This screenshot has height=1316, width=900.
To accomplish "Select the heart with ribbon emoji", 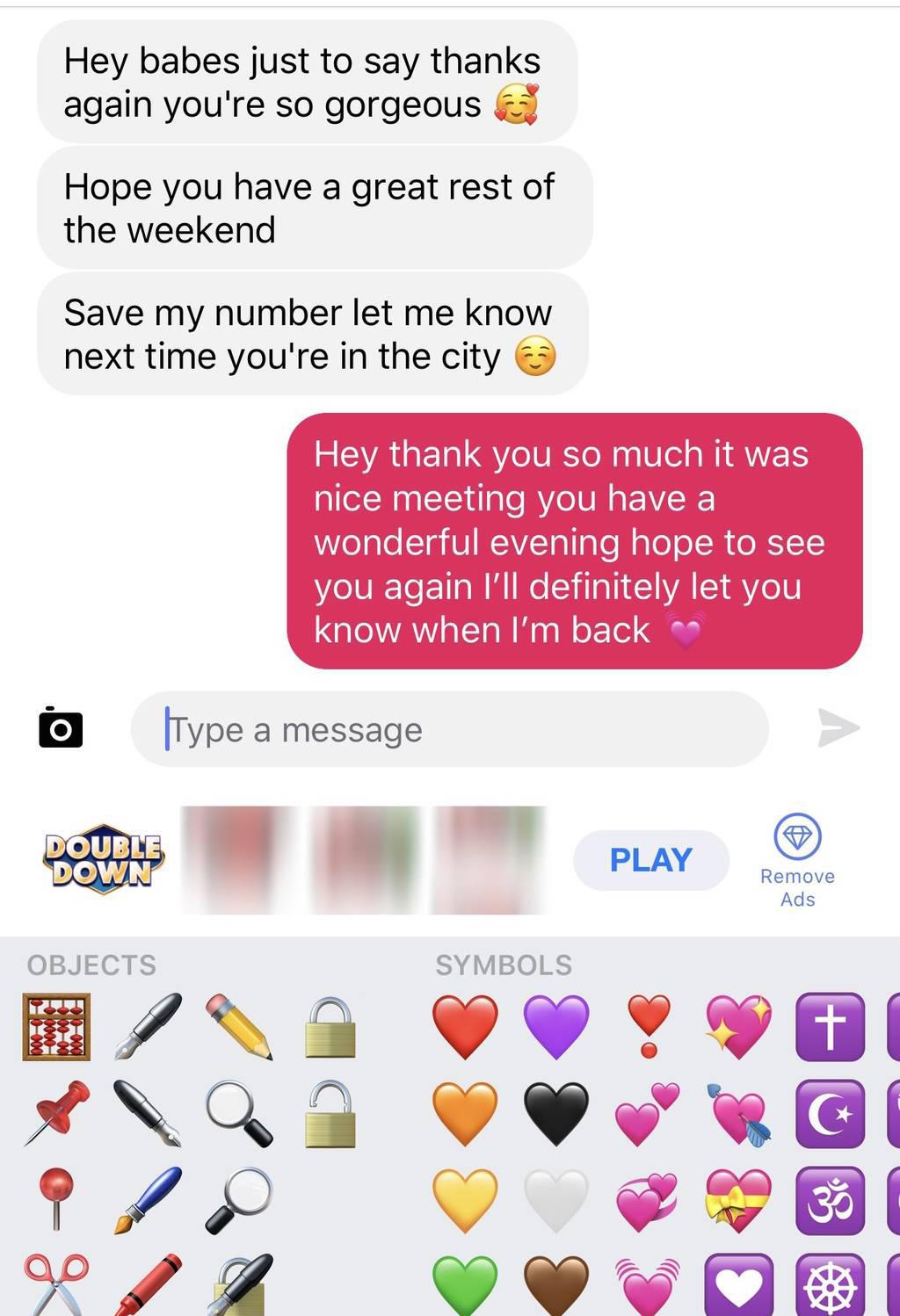I will click(x=737, y=1201).
